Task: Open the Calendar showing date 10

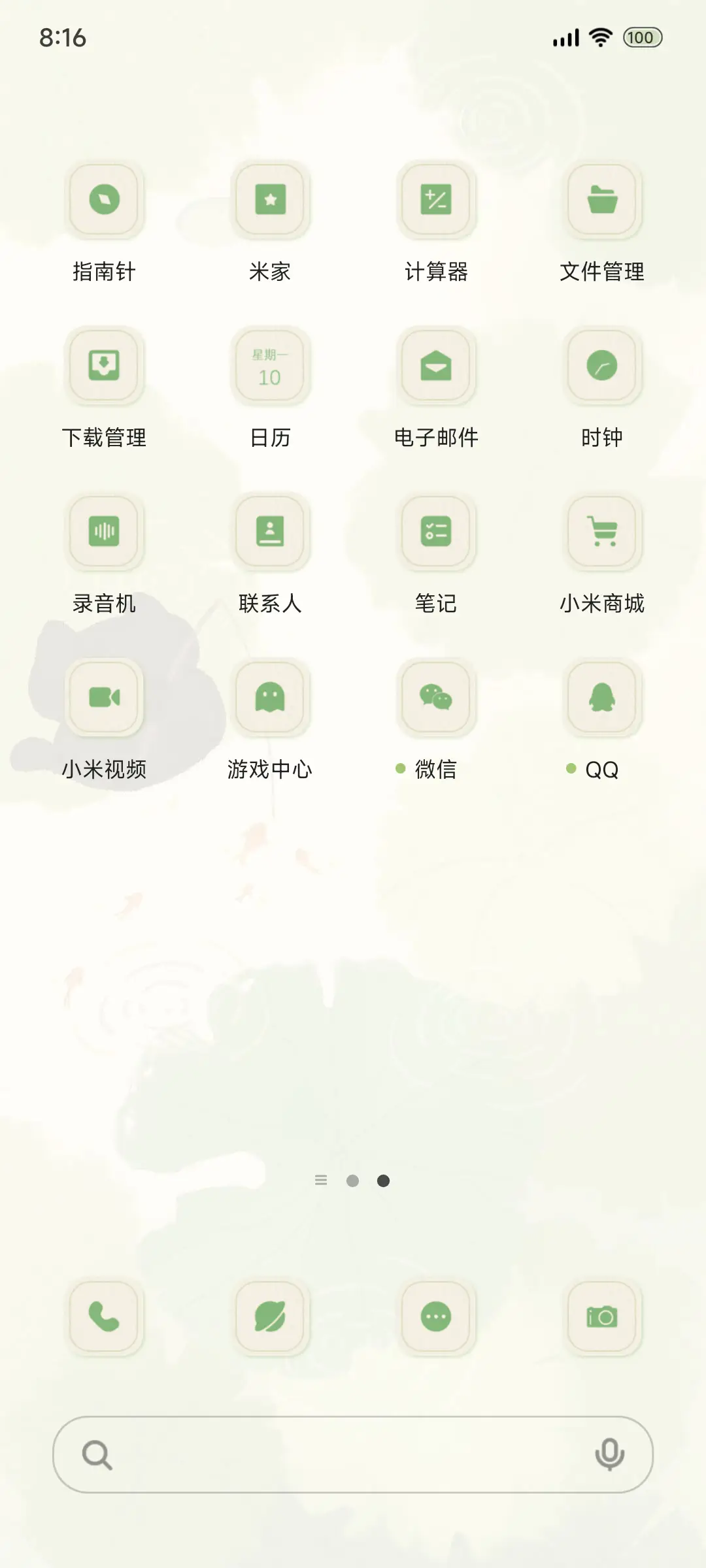Action: click(x=271, y=366)
